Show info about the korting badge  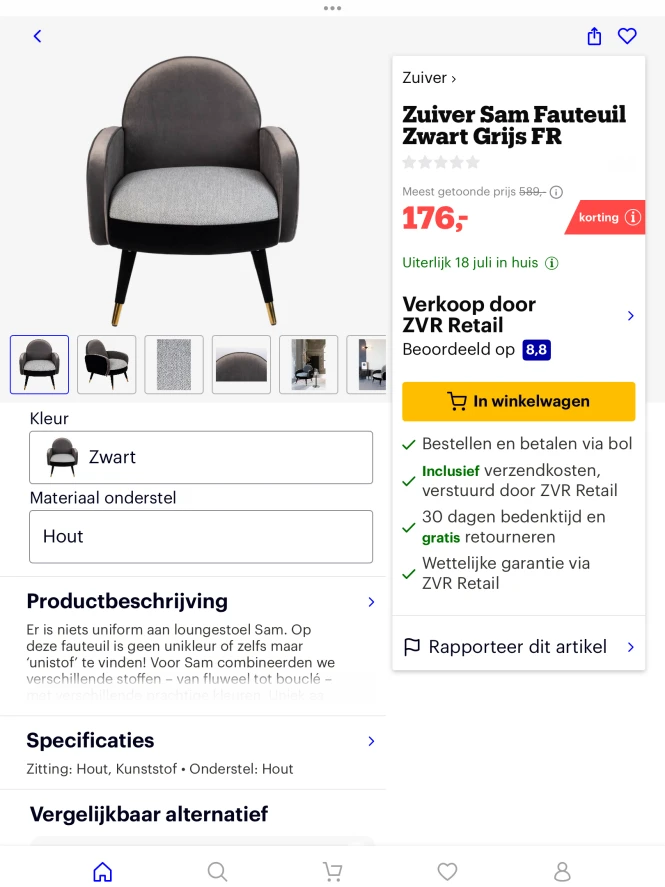(x=632, y=217)
